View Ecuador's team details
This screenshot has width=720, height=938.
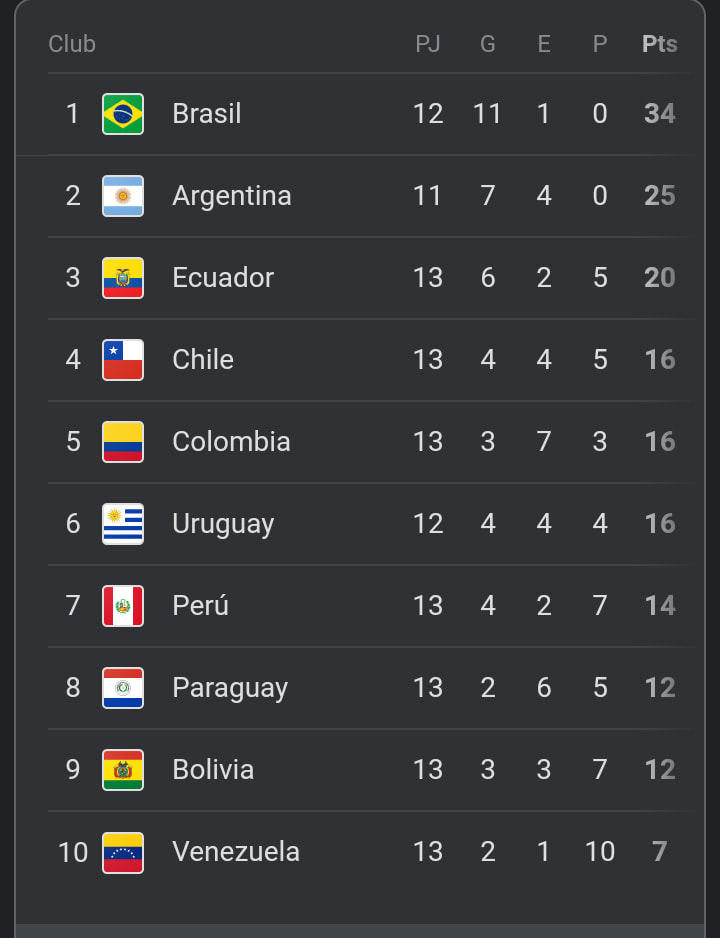coord(223,278)
